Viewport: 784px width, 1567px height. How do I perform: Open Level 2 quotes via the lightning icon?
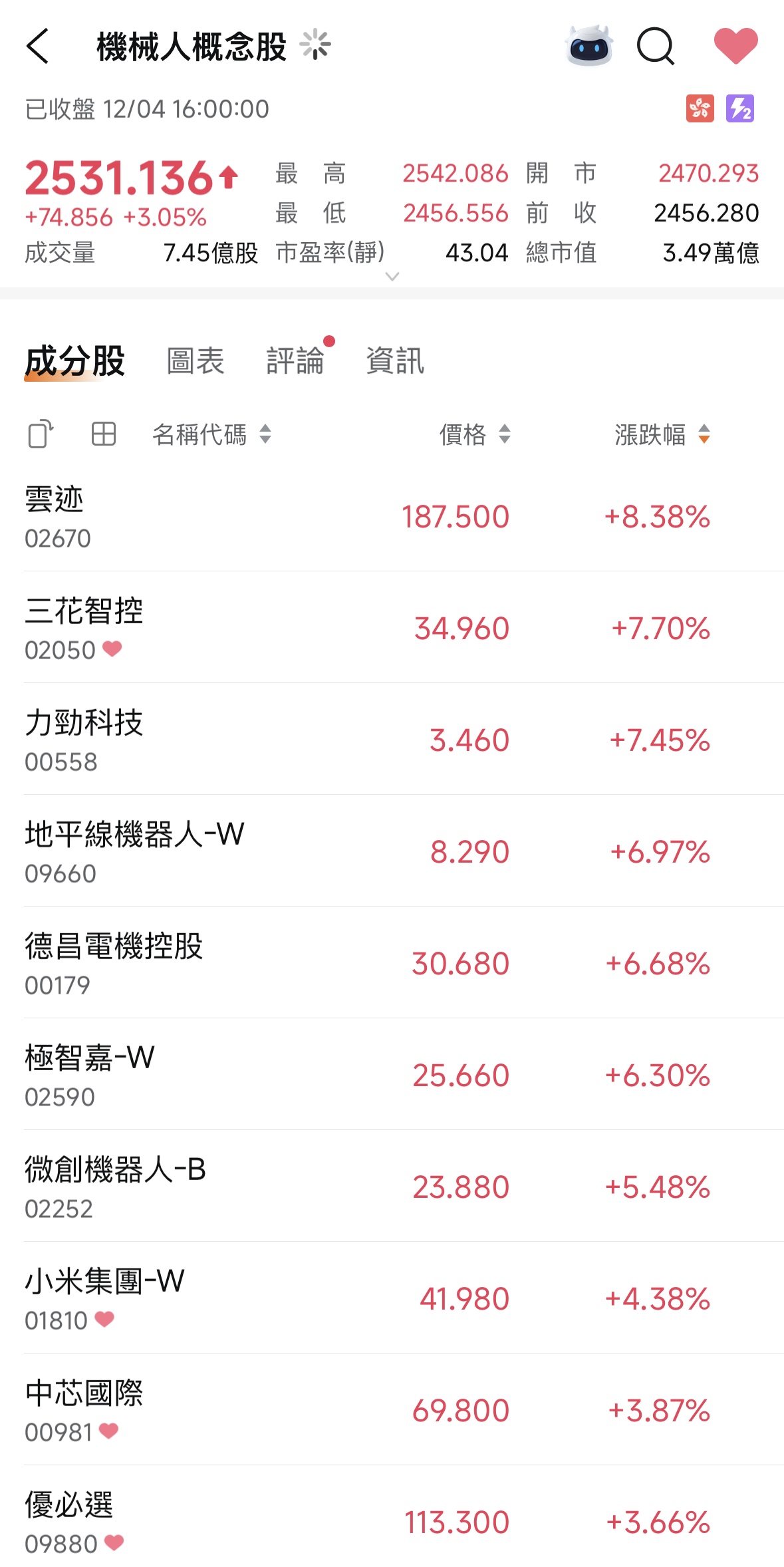(x=740, y=108)
